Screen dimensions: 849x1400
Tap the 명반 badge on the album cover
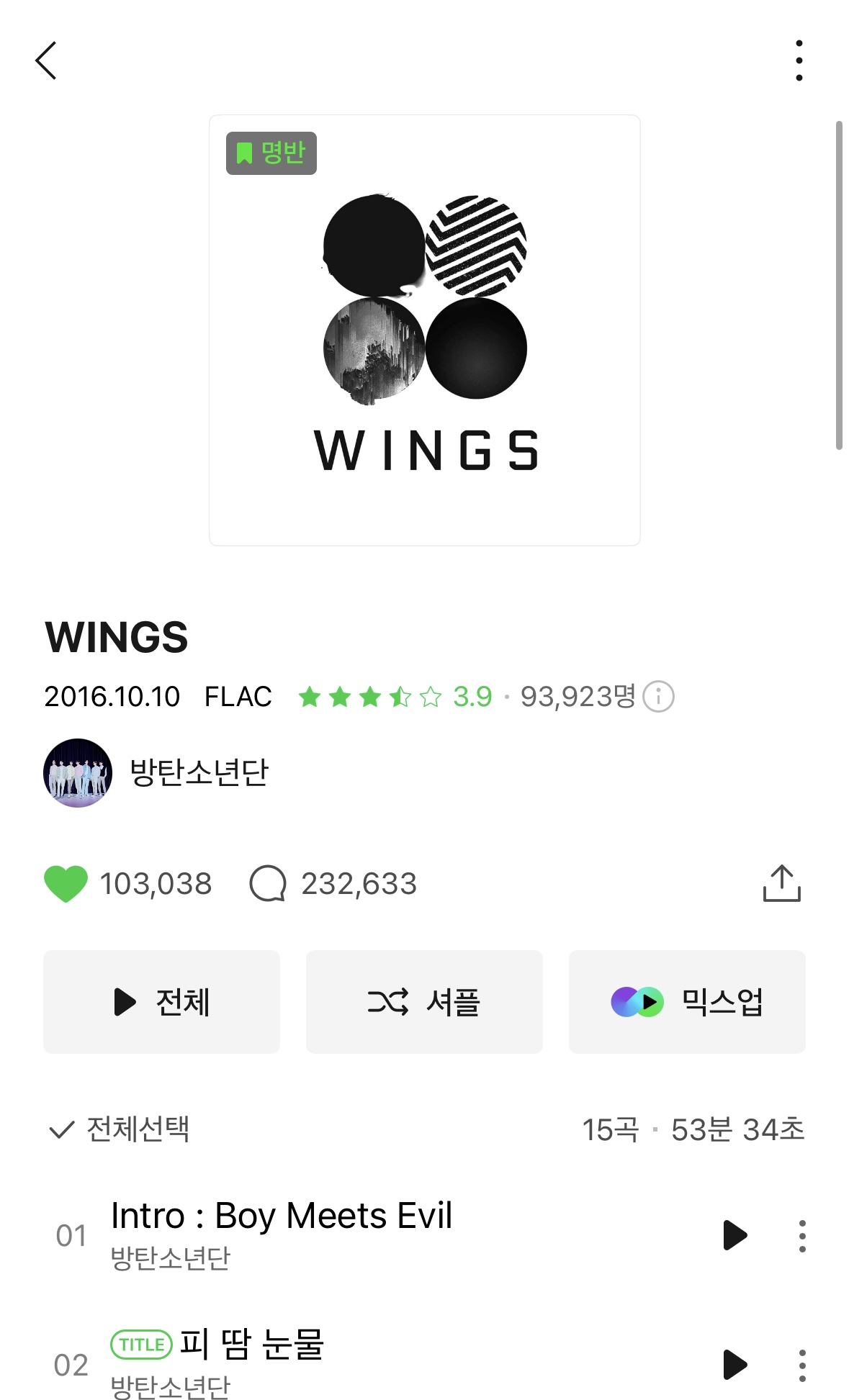[x=271, y=153]
